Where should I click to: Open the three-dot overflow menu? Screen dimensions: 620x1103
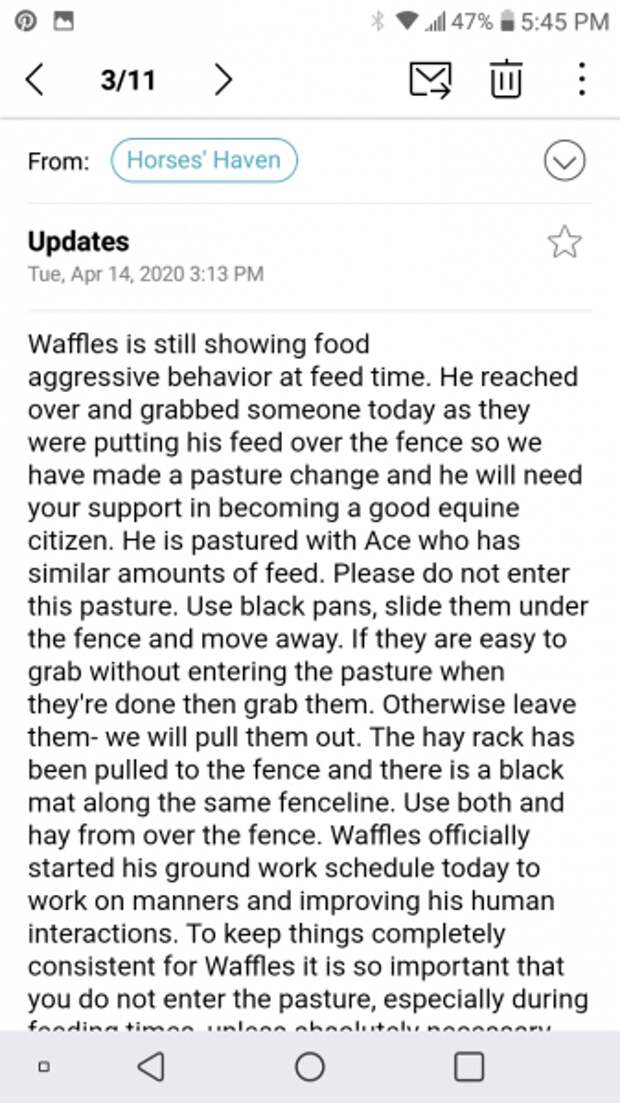coord(581,80)
